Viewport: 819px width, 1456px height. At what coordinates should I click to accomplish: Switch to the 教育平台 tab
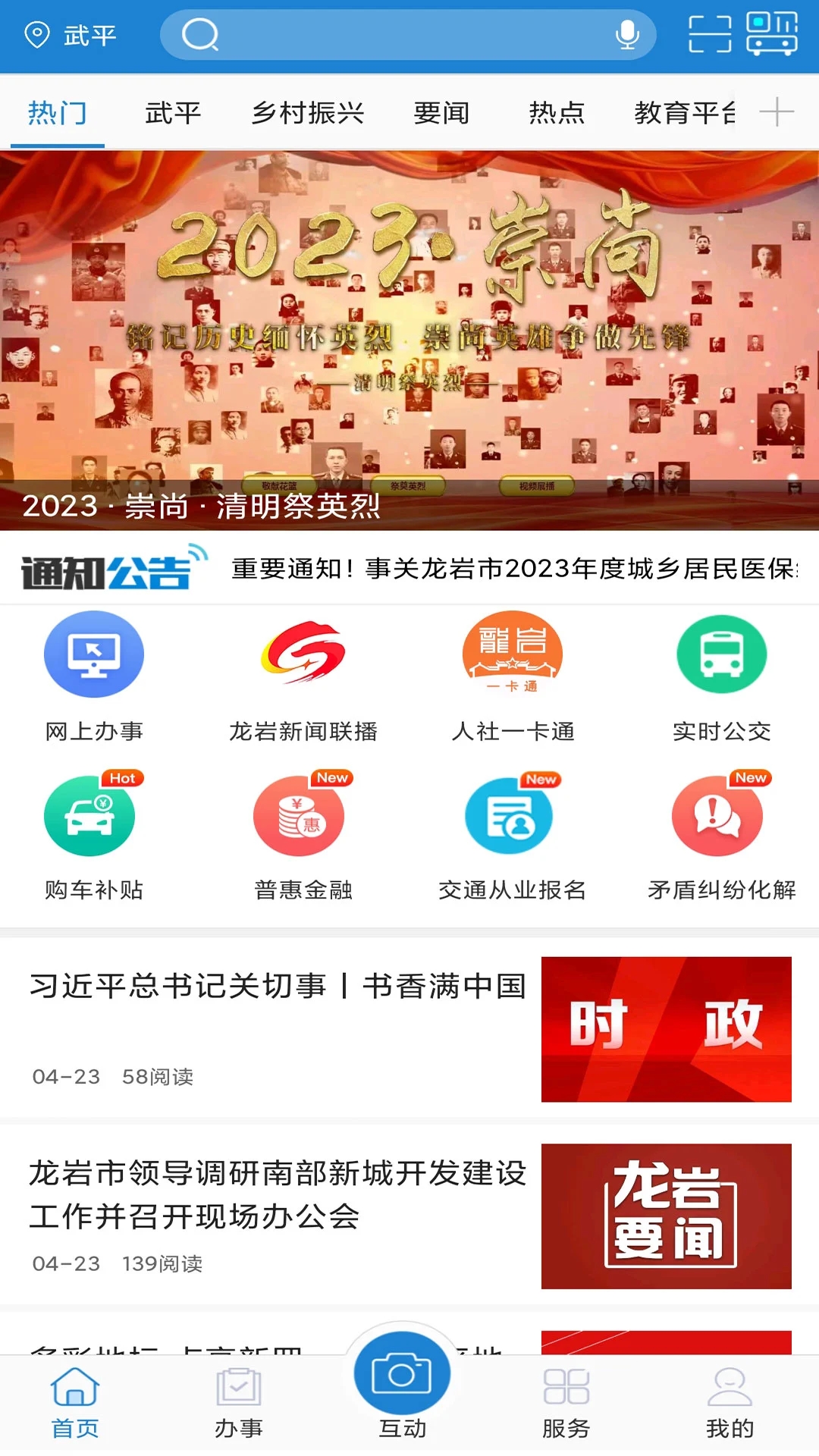(x=685, y=112)
